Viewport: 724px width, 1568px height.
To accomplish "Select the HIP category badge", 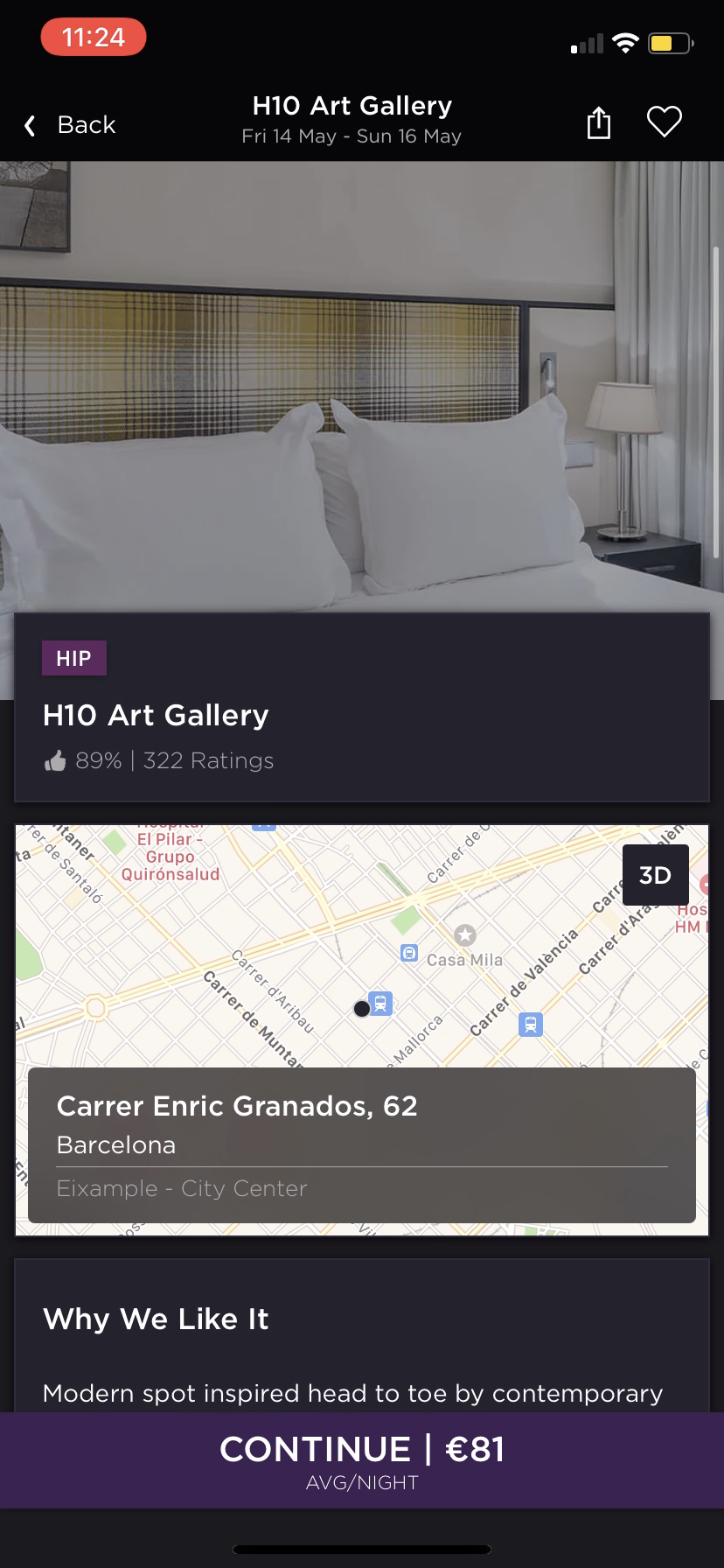I will point(73,657).
